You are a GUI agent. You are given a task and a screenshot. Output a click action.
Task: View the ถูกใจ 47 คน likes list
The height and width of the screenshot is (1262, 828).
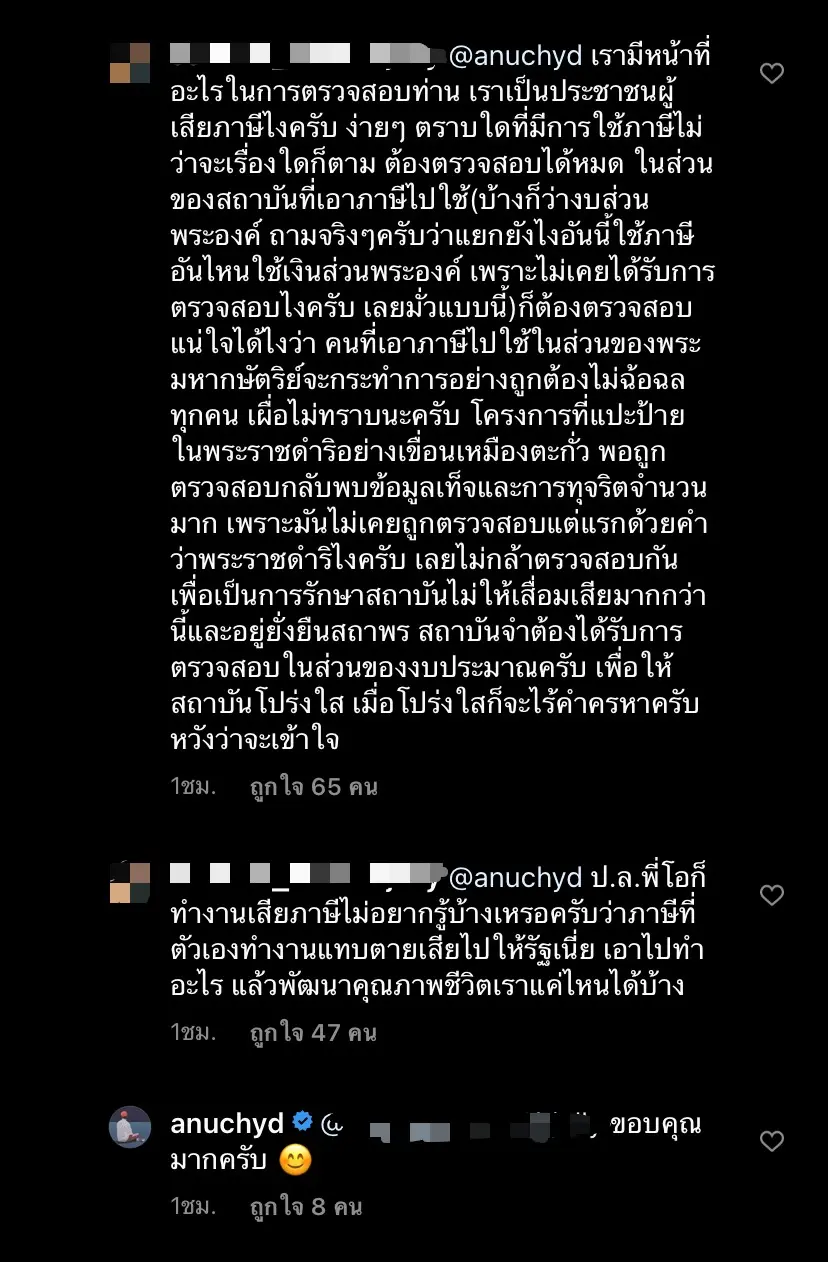click(313, 1033)
